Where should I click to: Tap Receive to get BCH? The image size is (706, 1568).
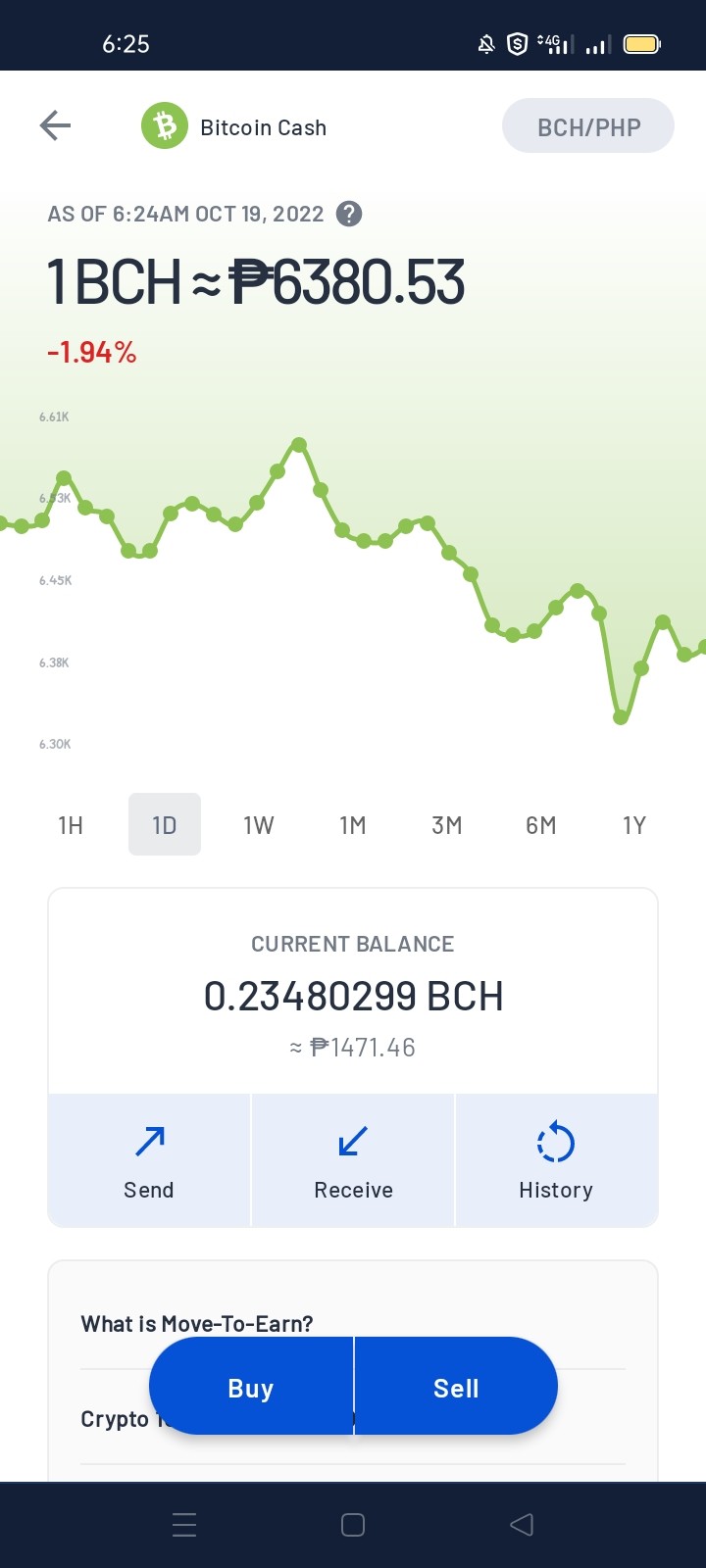coord(353,1160)
